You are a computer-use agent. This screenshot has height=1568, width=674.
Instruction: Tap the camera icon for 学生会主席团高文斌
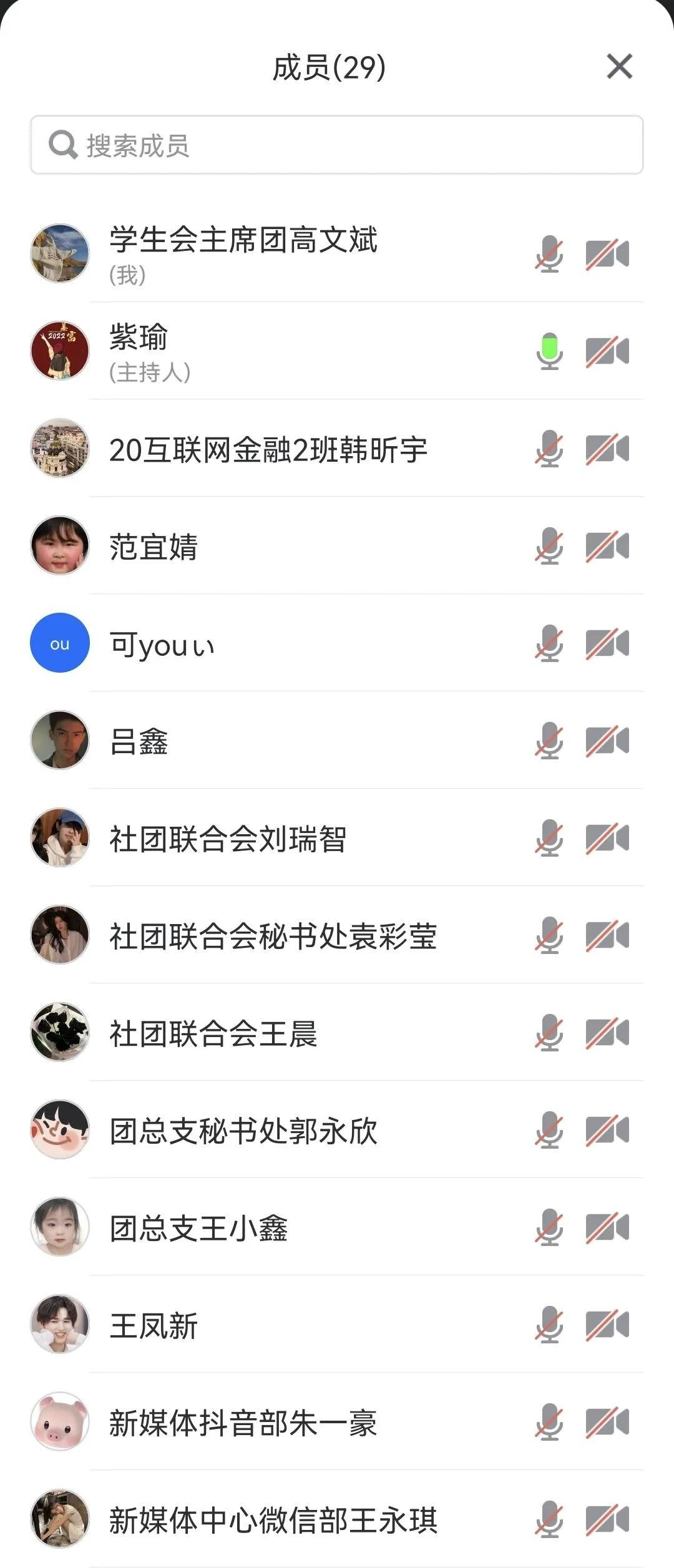(x=607, y=254)
